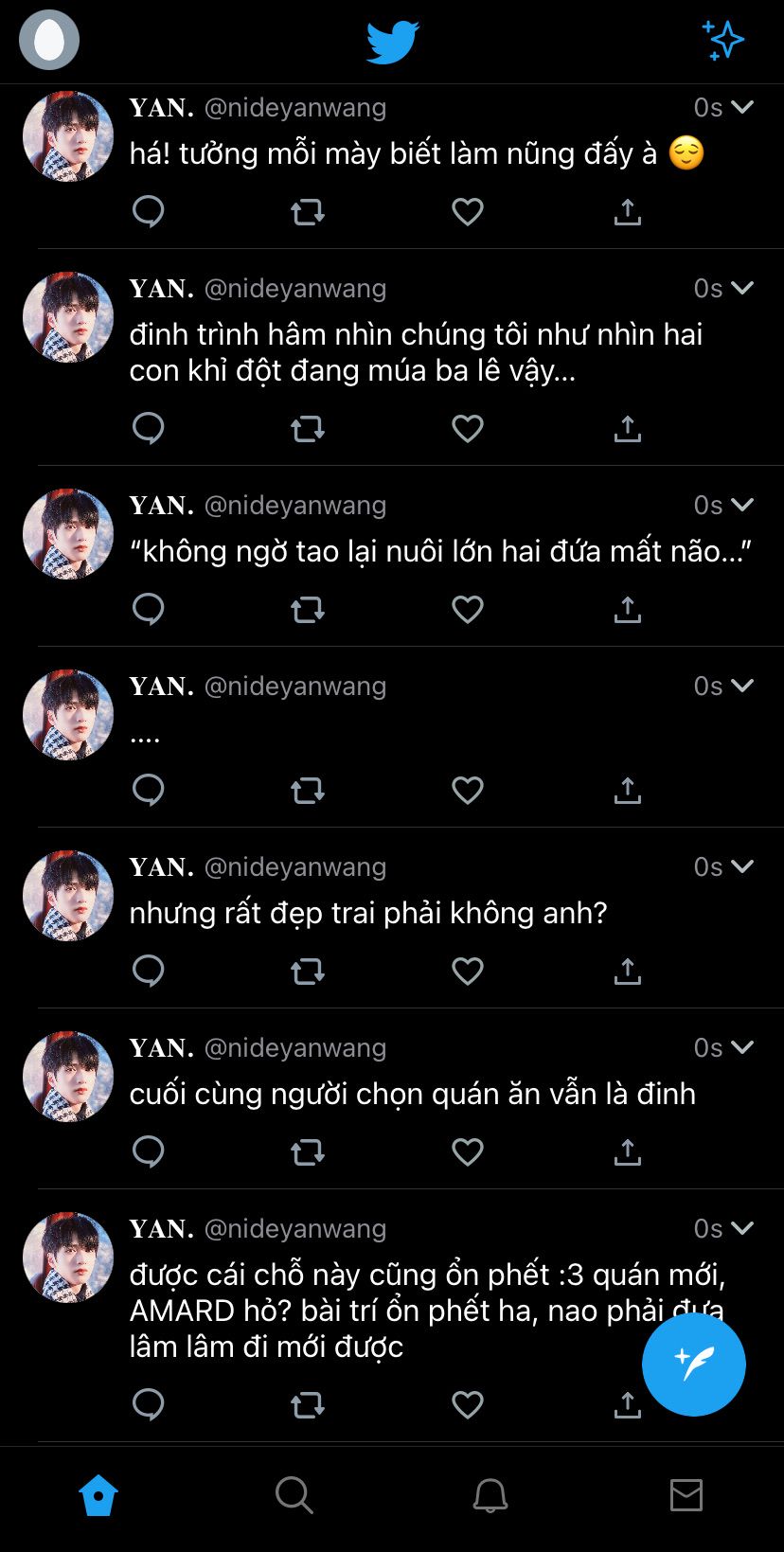Image resolution: width=784 pixels, height=1552 pixels.
Task: Open YAN.'s avatar on the "...." tweet
Action: click(x=68, y=715)
